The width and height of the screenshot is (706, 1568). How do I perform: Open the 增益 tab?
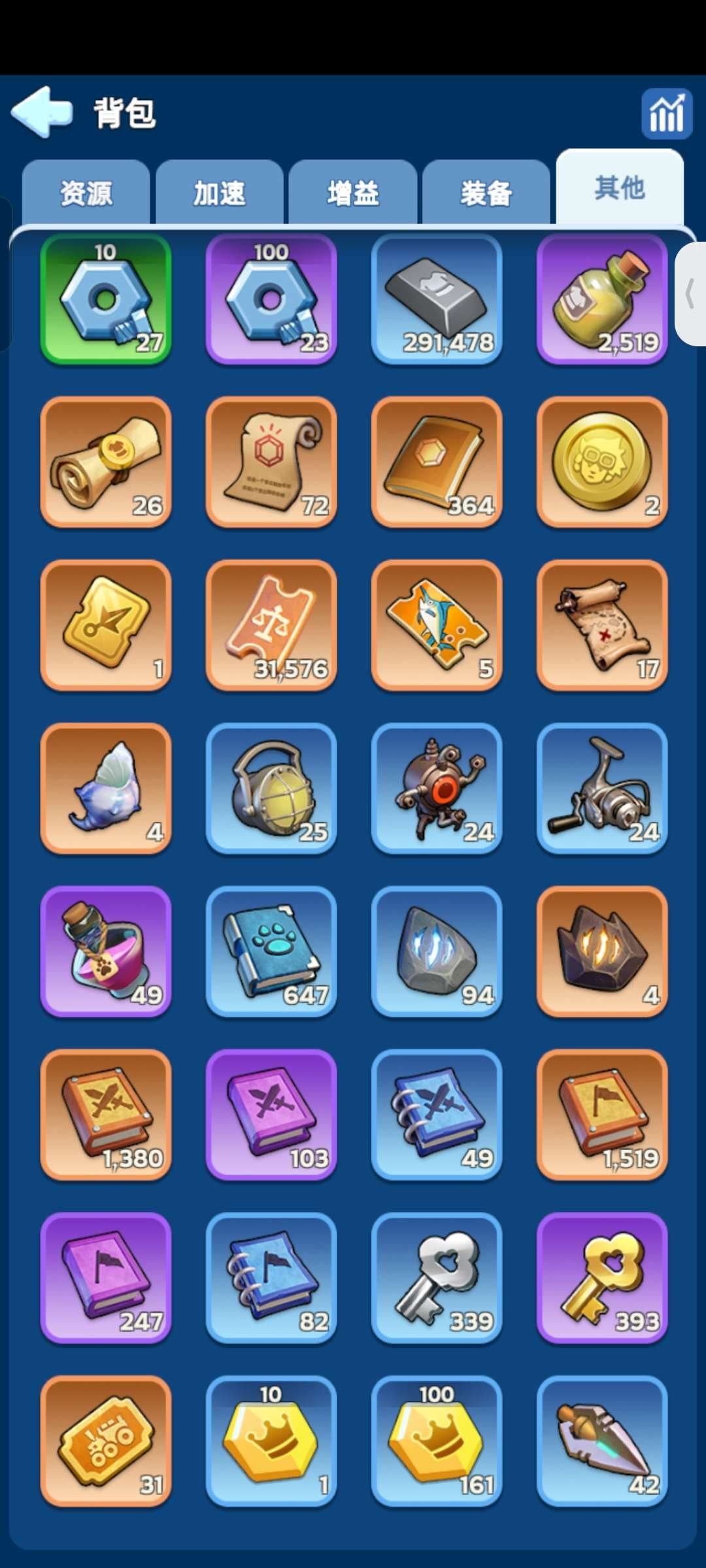(353, 193)
